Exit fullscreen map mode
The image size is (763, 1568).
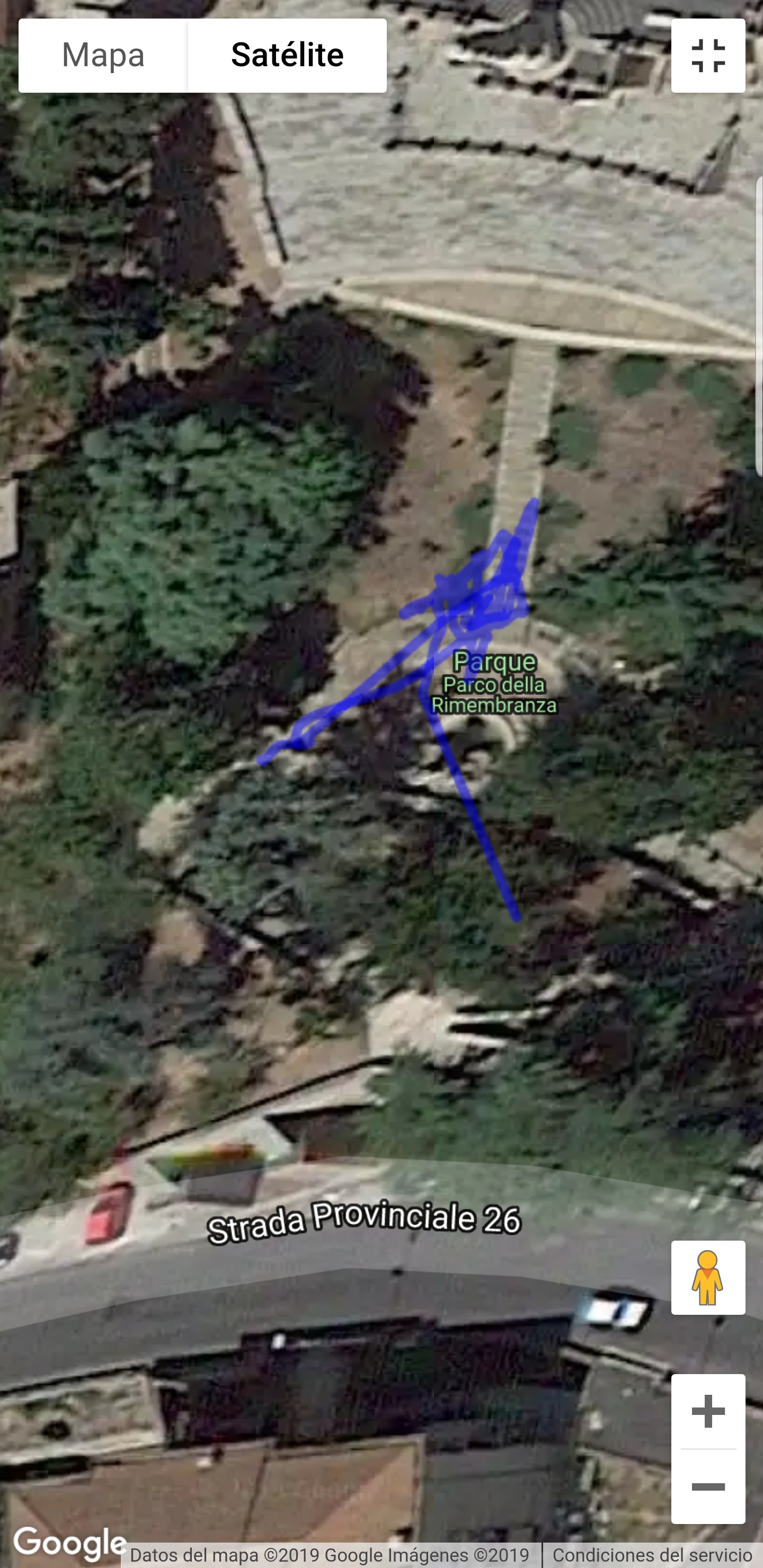[x=707, y=56]
